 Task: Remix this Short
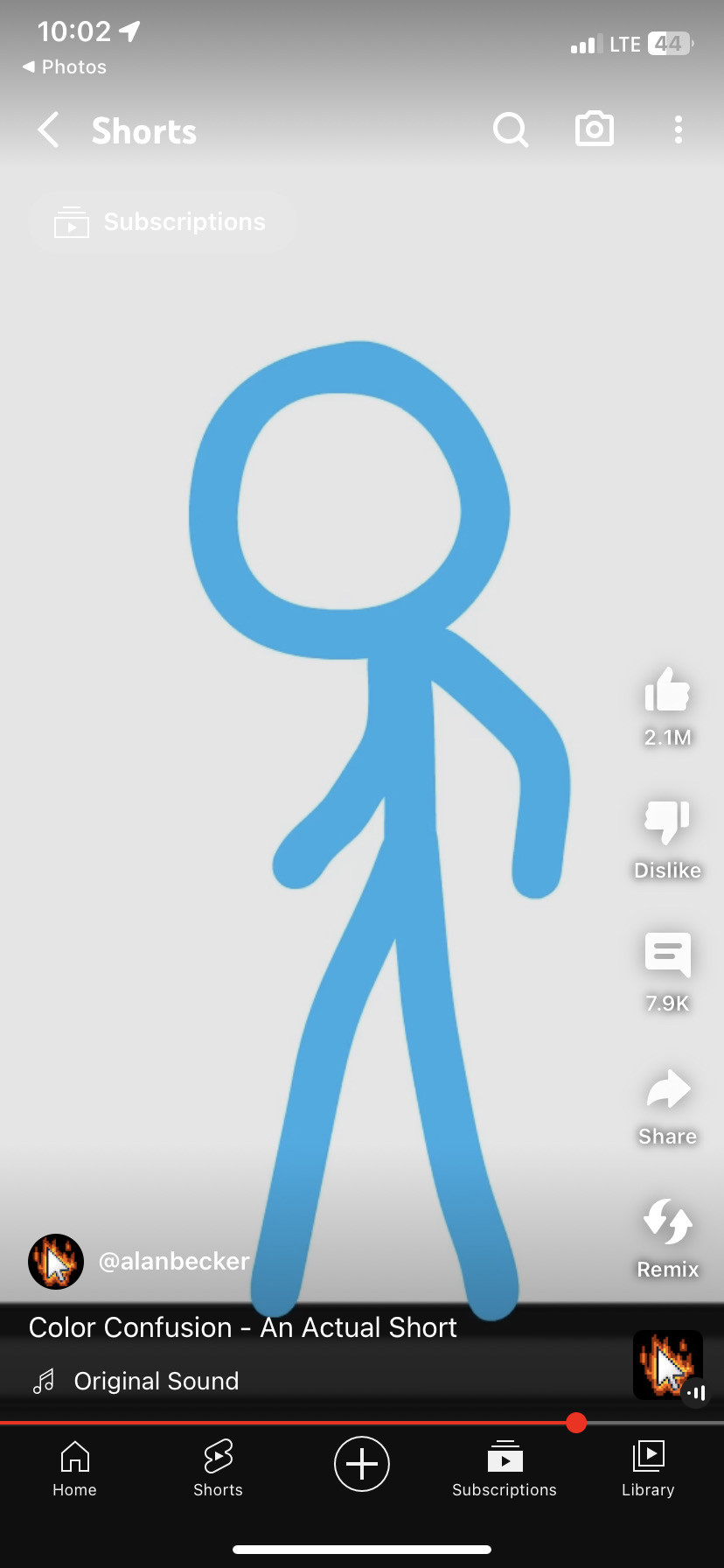(x=667, y=1222)
